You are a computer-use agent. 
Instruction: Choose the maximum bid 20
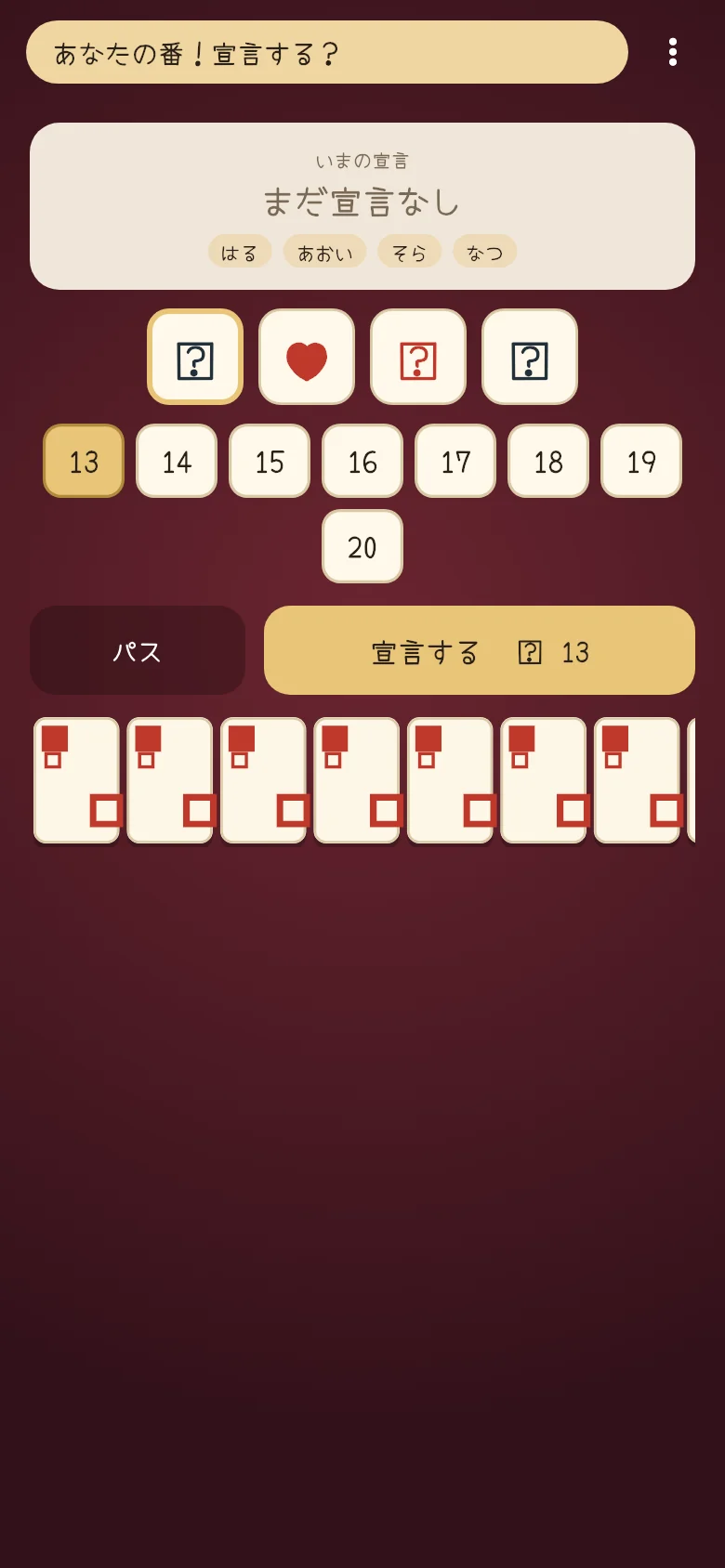tap(362, 546)
